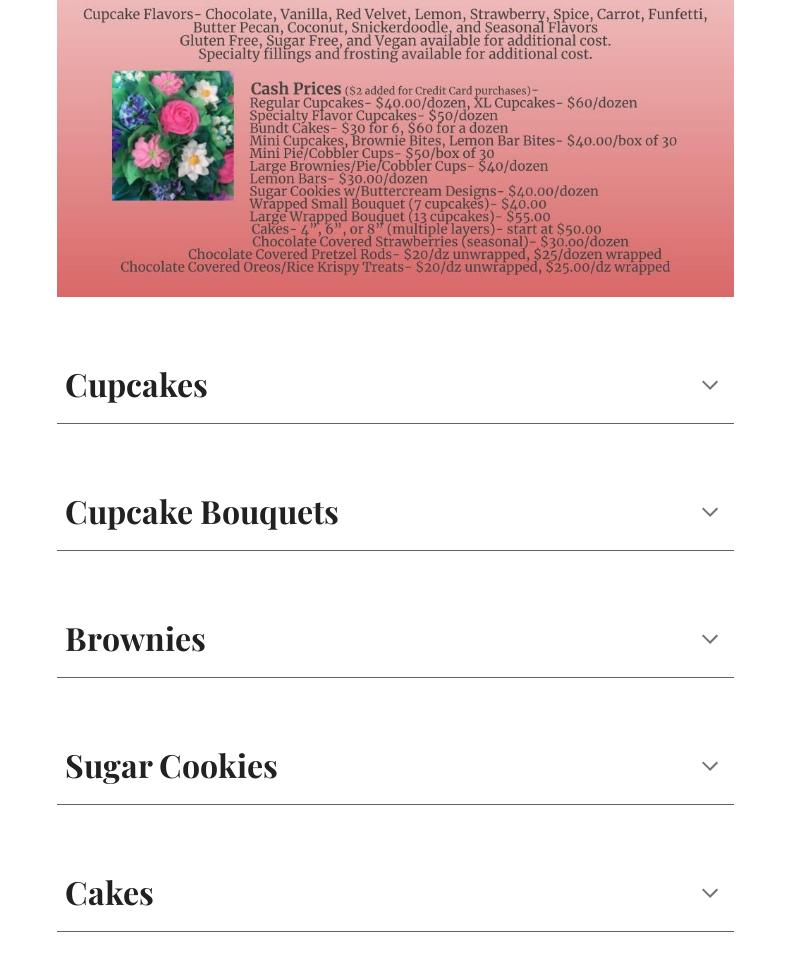791x966 pixels.
Task: Expand the Sugar Cookies section chevron
Action: 710,766
